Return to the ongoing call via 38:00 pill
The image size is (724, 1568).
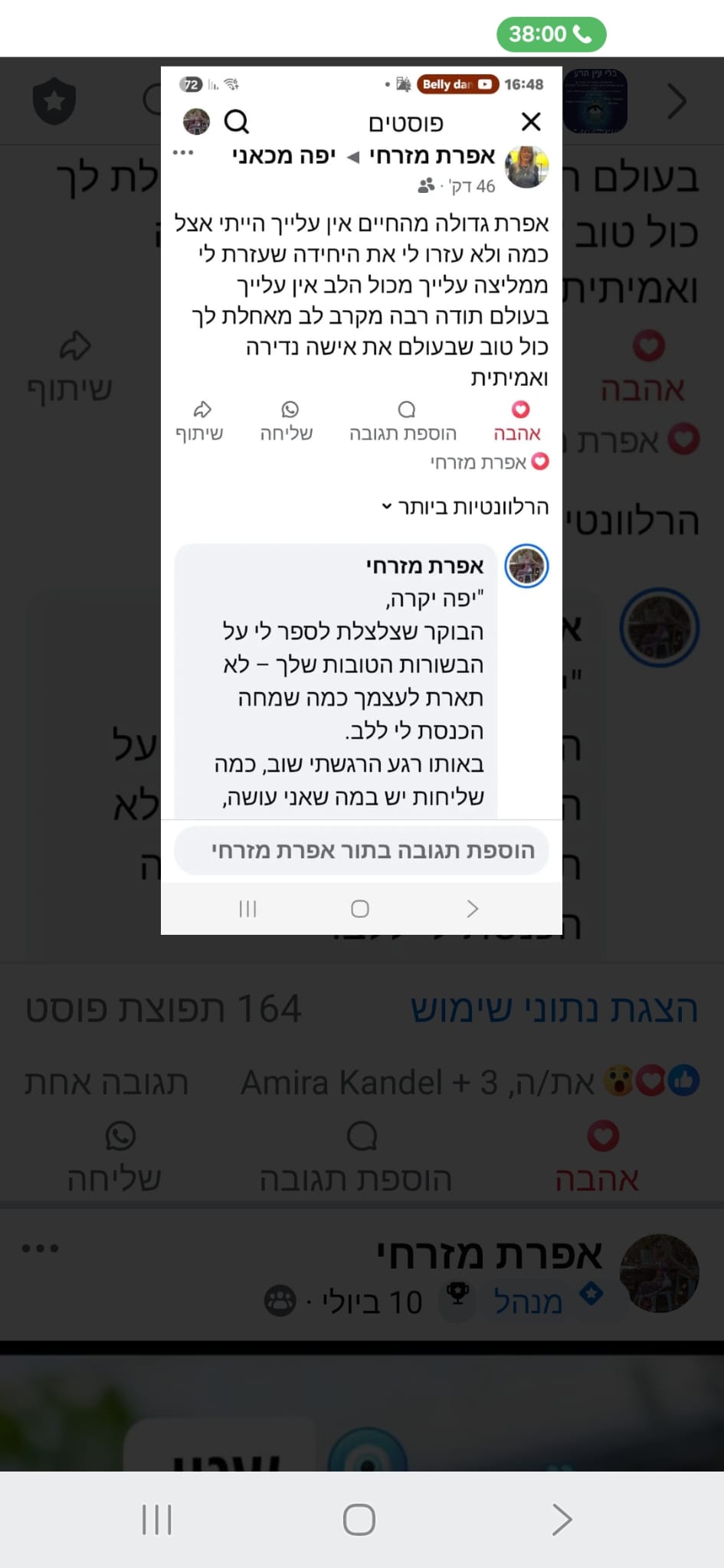pos(551,34)
